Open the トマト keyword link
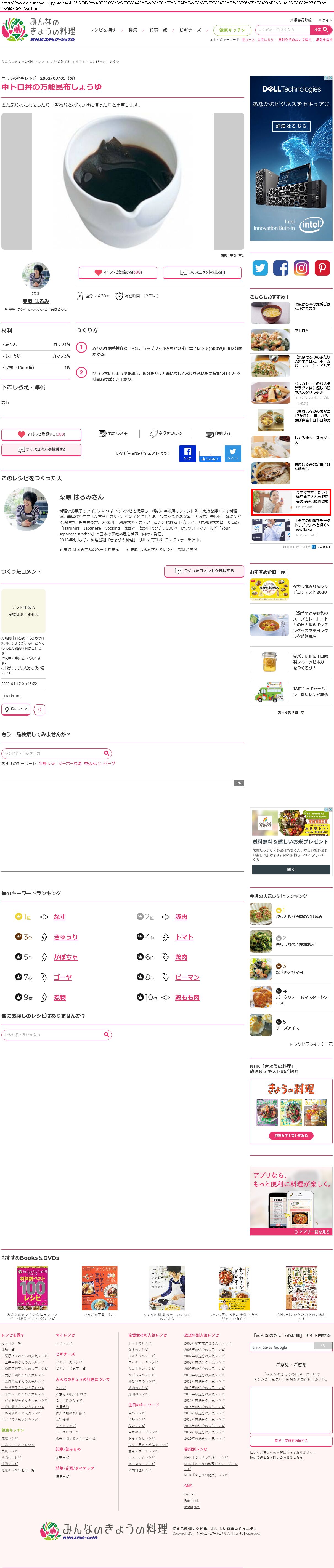 [184, 937]
